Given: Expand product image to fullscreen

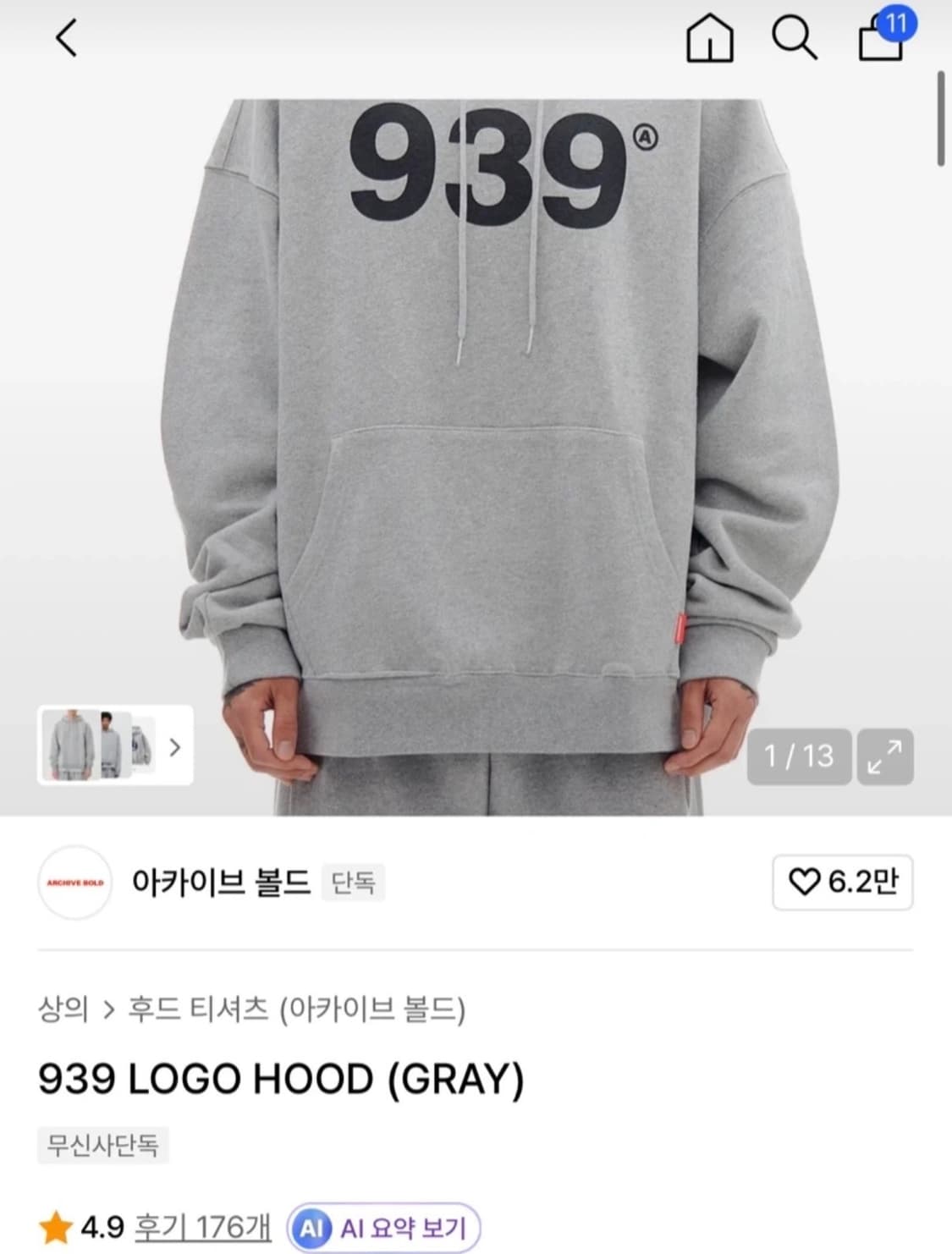Looking at the screenshot, I should [x=885, y=757].
